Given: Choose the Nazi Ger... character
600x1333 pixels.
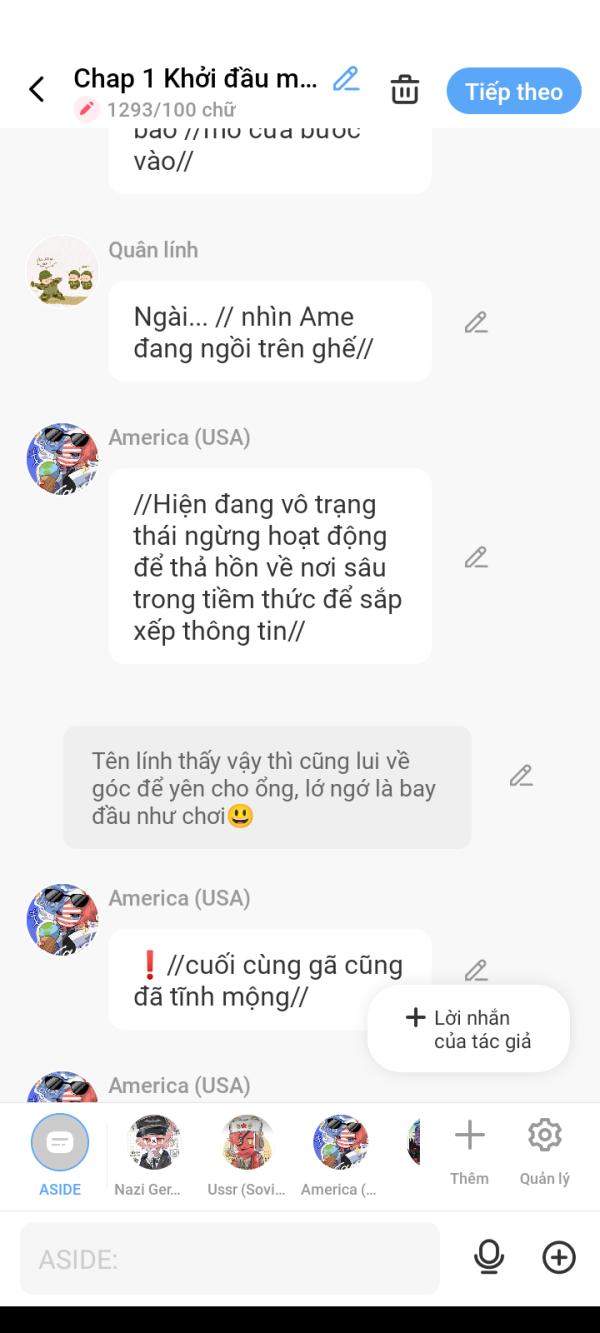Looking at the screenshot, I should point(154,1153).
